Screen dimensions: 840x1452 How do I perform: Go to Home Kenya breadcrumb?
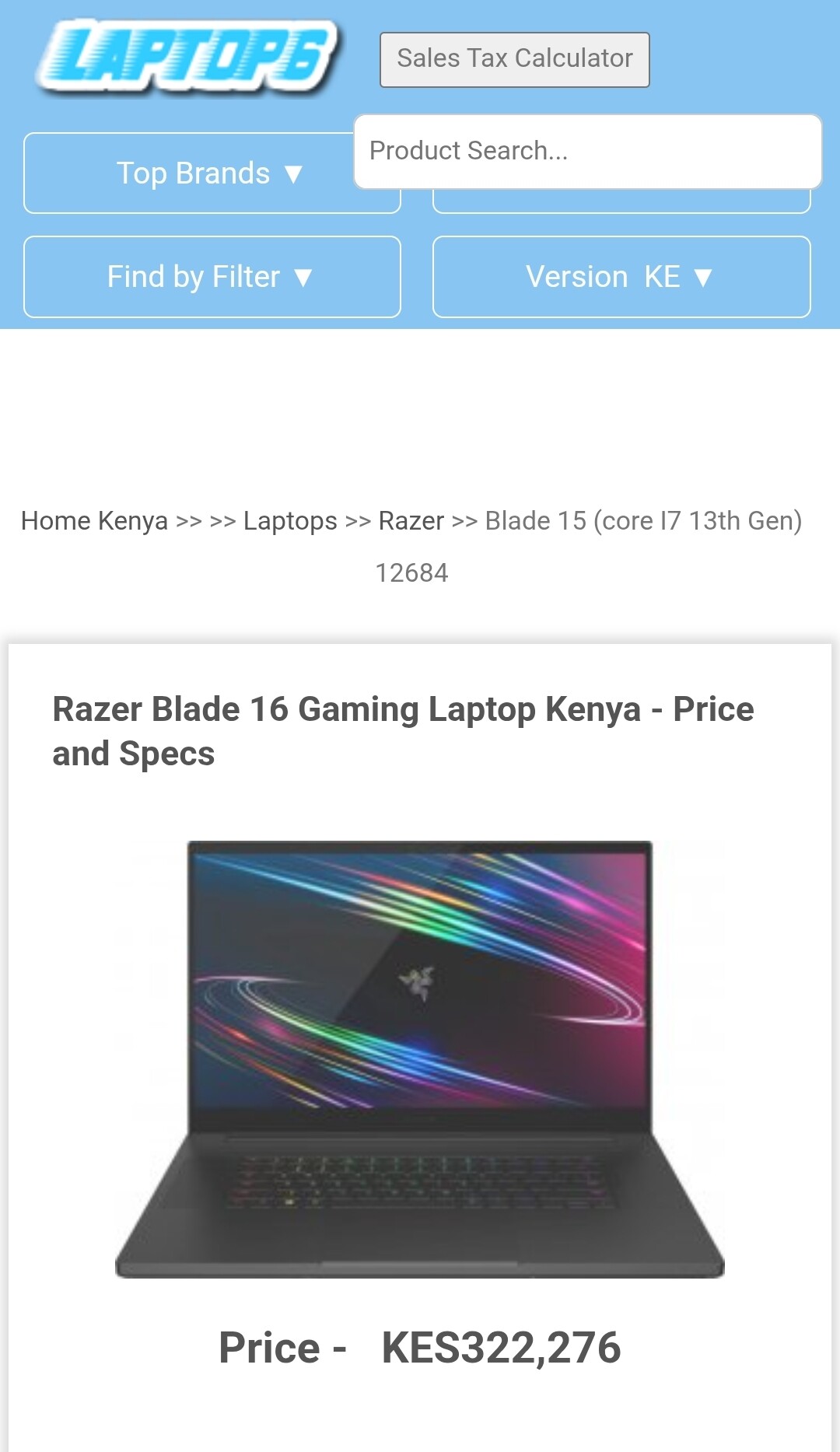coord(94,520)
